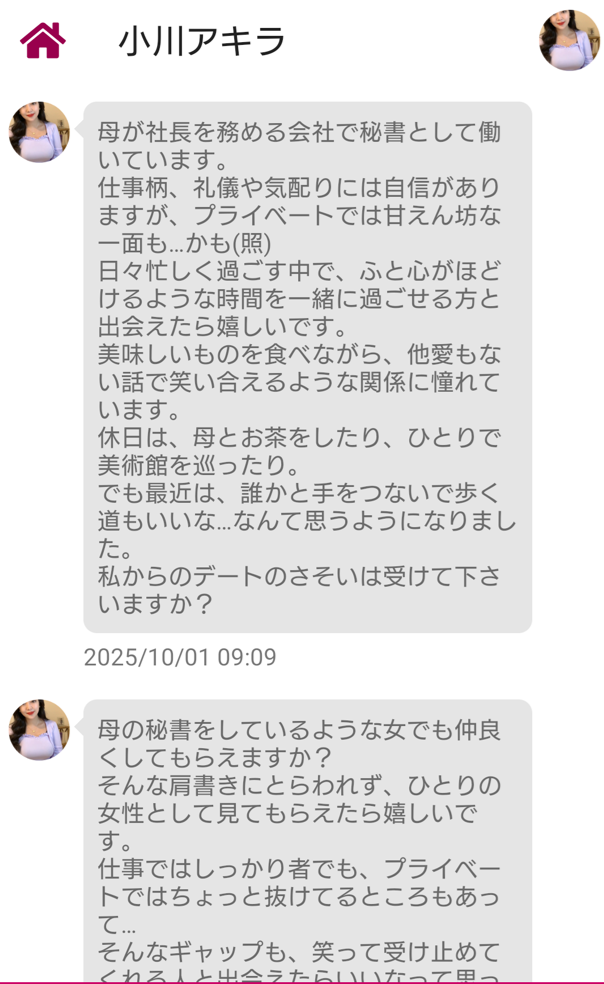This screenshot has height=984, width=604.
Task: Tap avatar beside the 母の秘書 message
Action: [39, 729]
